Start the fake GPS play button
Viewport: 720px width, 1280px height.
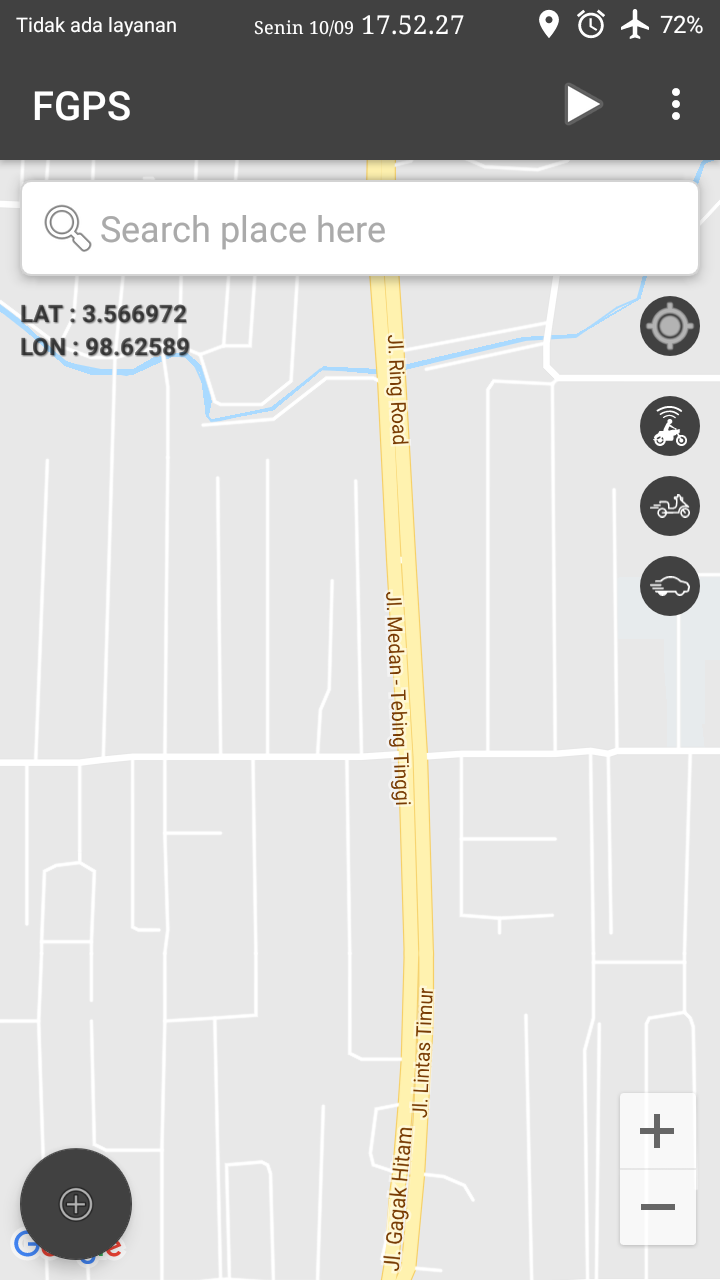pyautogui.click(x=581, y=105)
